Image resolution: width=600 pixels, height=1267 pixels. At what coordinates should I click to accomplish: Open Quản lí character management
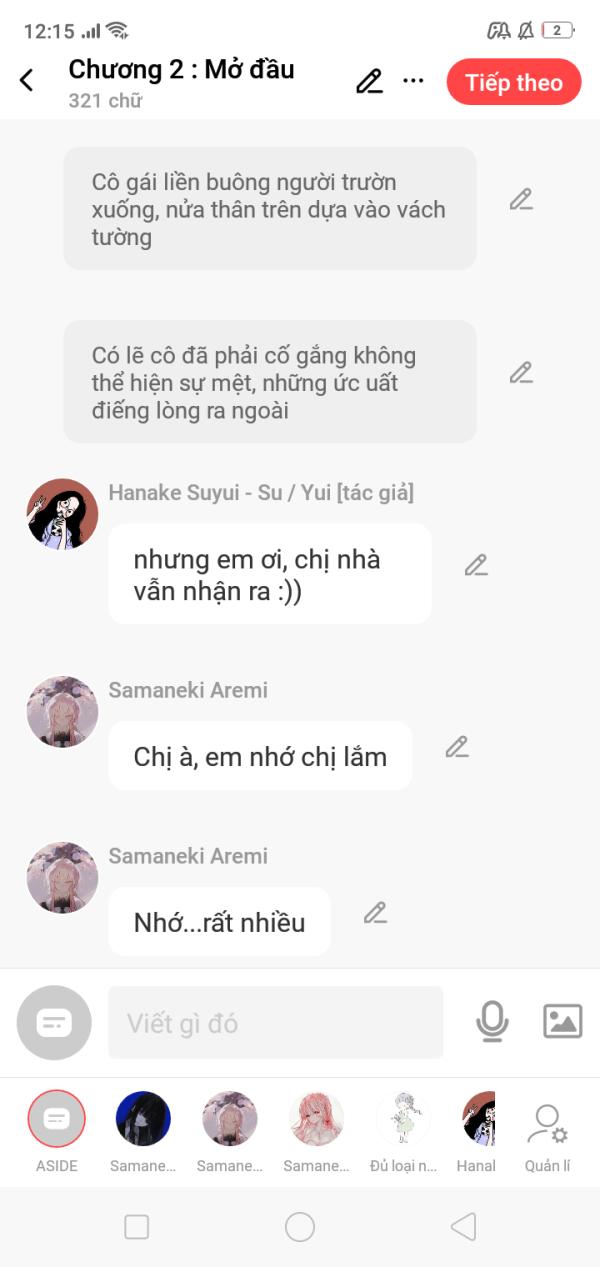[x=548, y=1137]
